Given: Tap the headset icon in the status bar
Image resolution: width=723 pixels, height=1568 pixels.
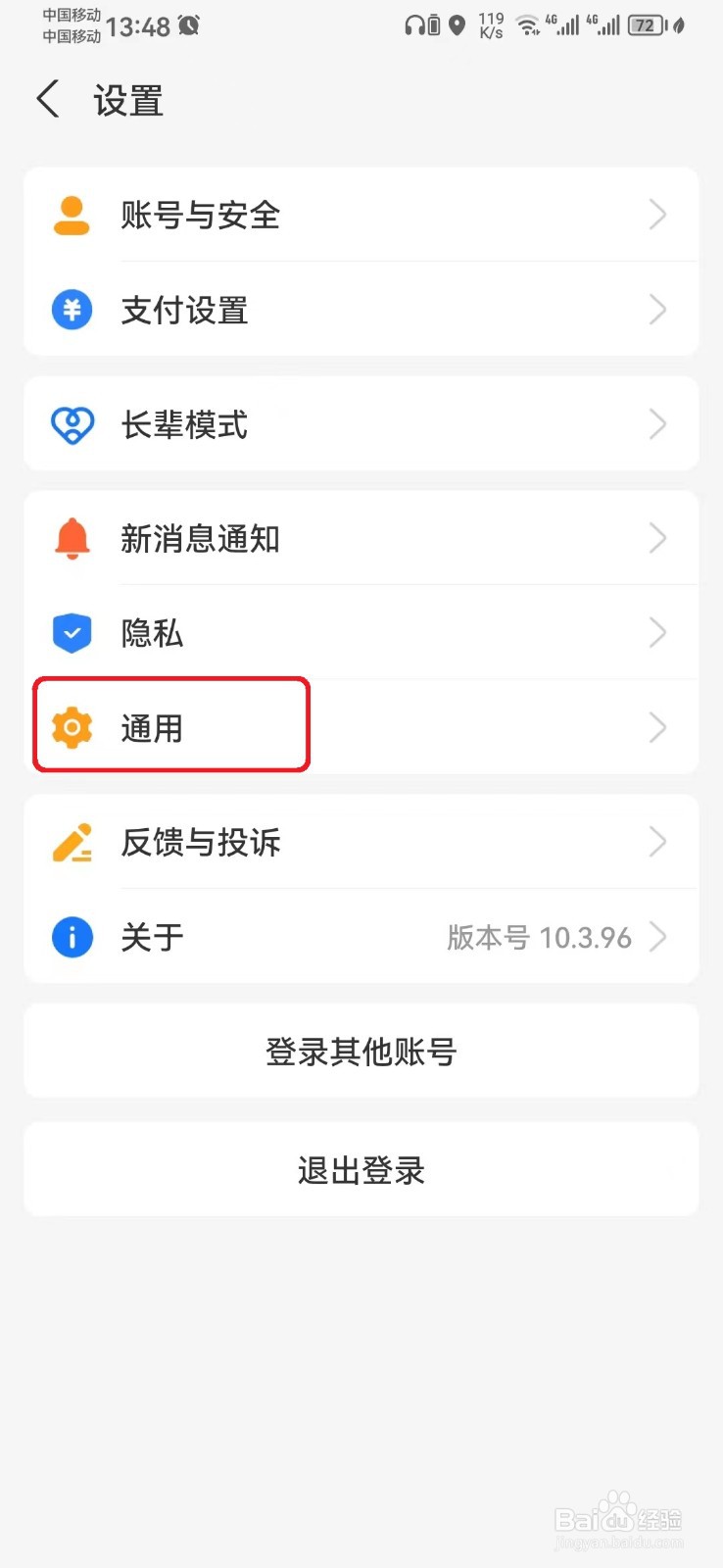Looking at the screenshot, I should tap(416, 26).
